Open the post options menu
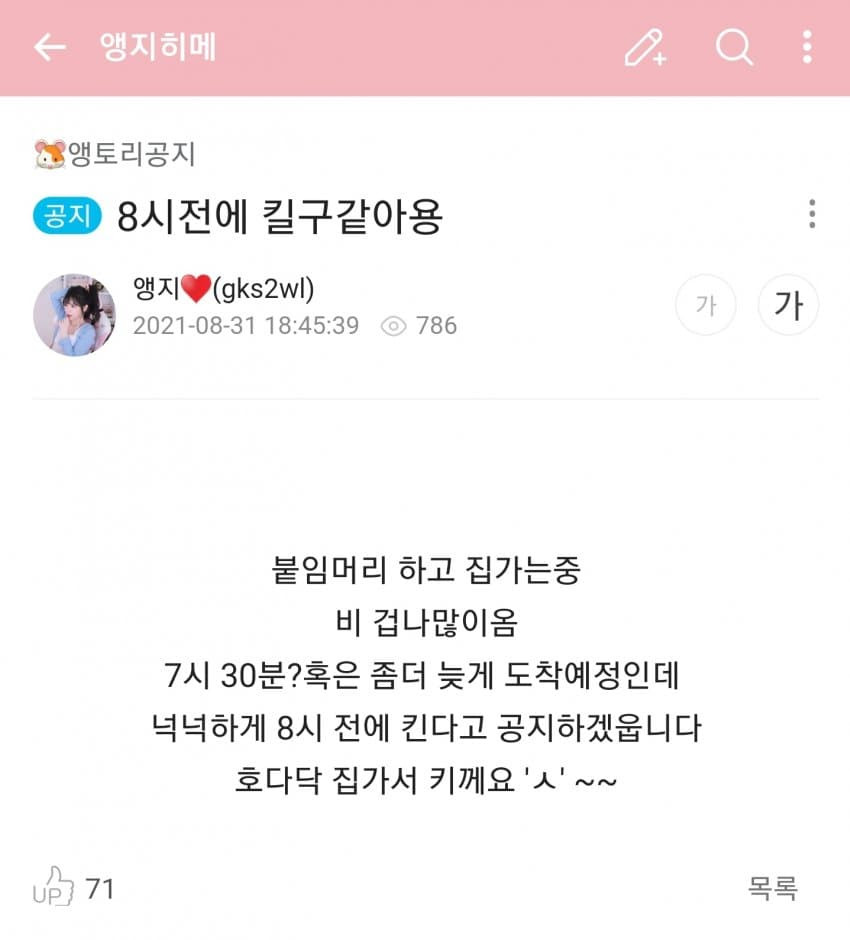The width and height of the screenshot is (850, 940). (x=811, y=214)
